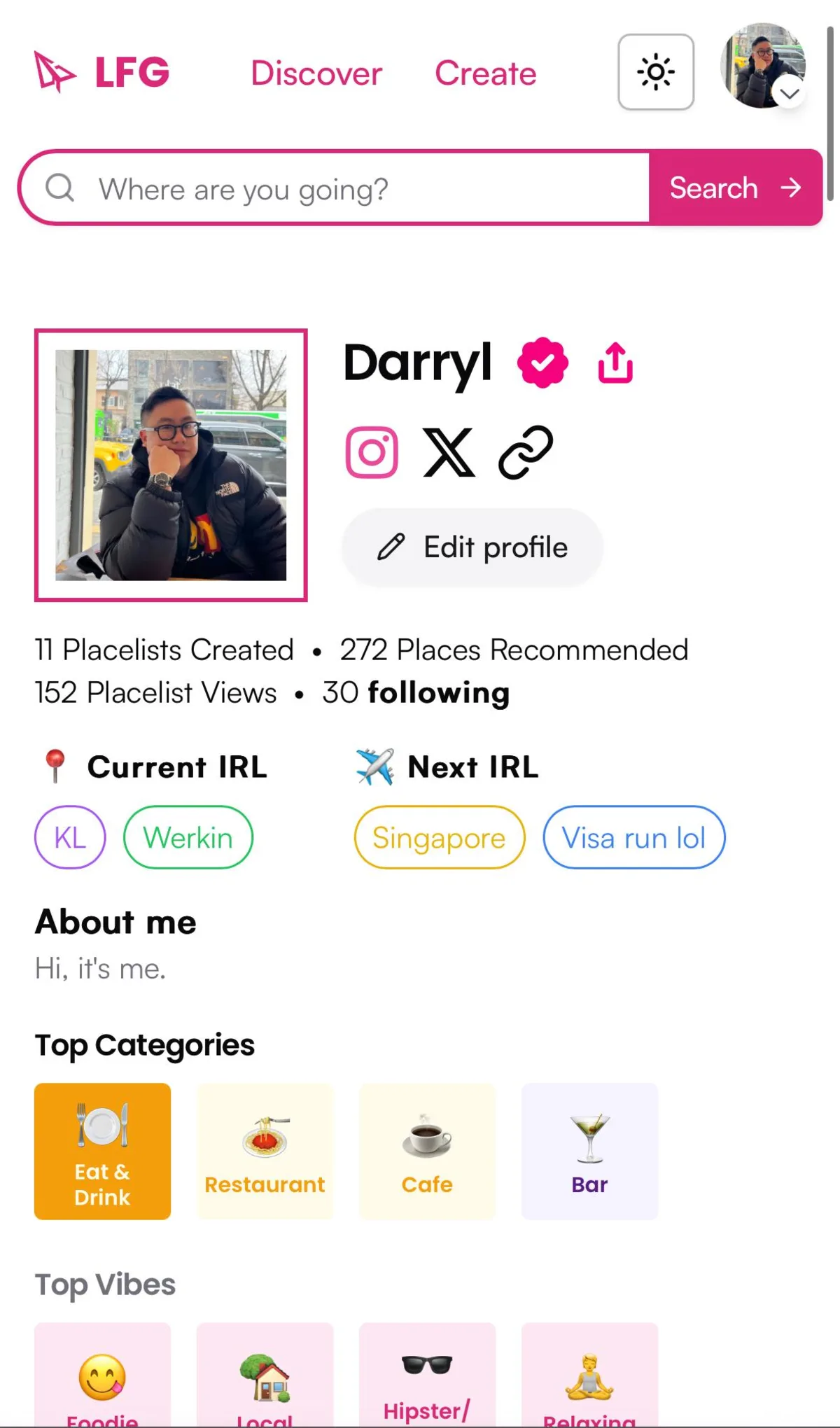840x1428 pixels.
Task: Open the LFG home logo
Action: click(102, 72)
